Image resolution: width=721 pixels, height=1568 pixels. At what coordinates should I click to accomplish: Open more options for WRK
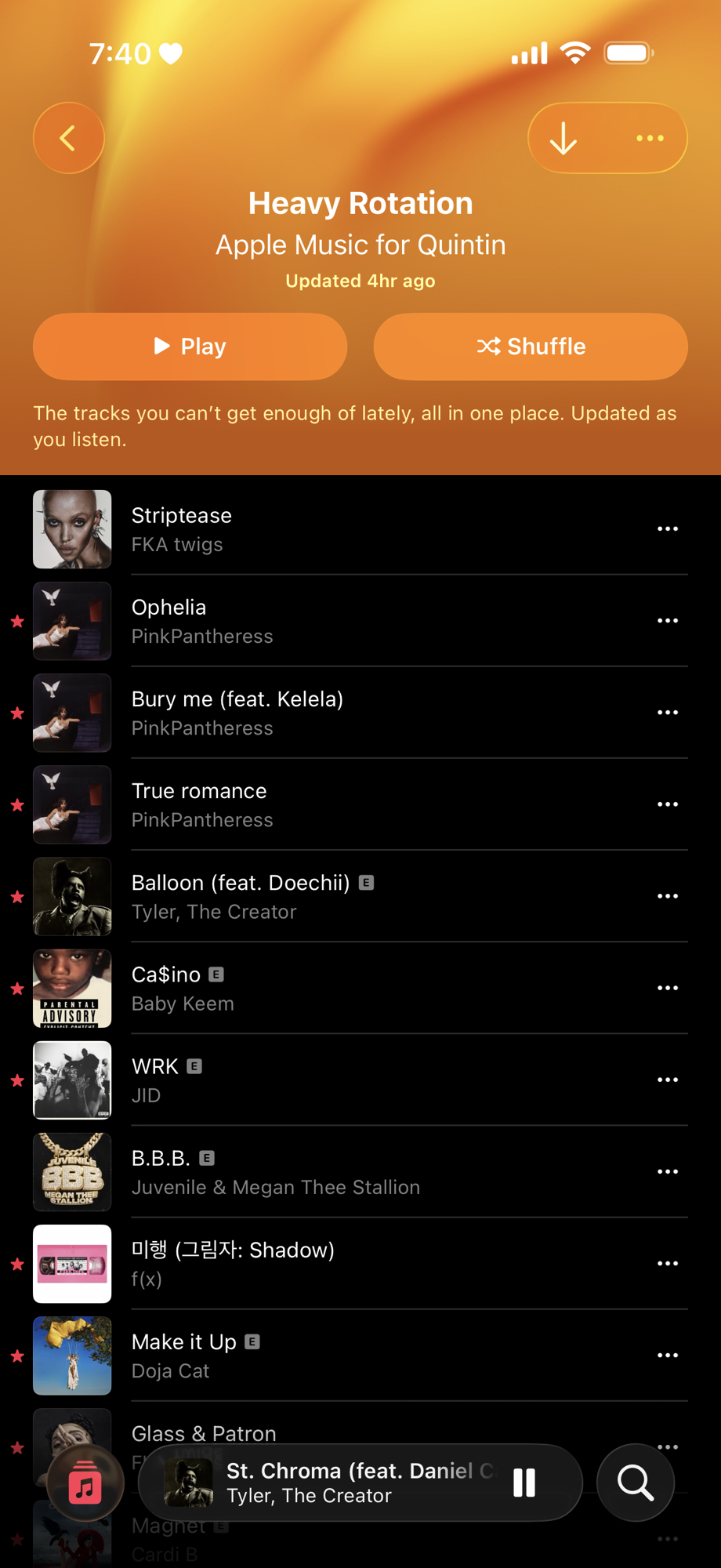coord(668,1080)
